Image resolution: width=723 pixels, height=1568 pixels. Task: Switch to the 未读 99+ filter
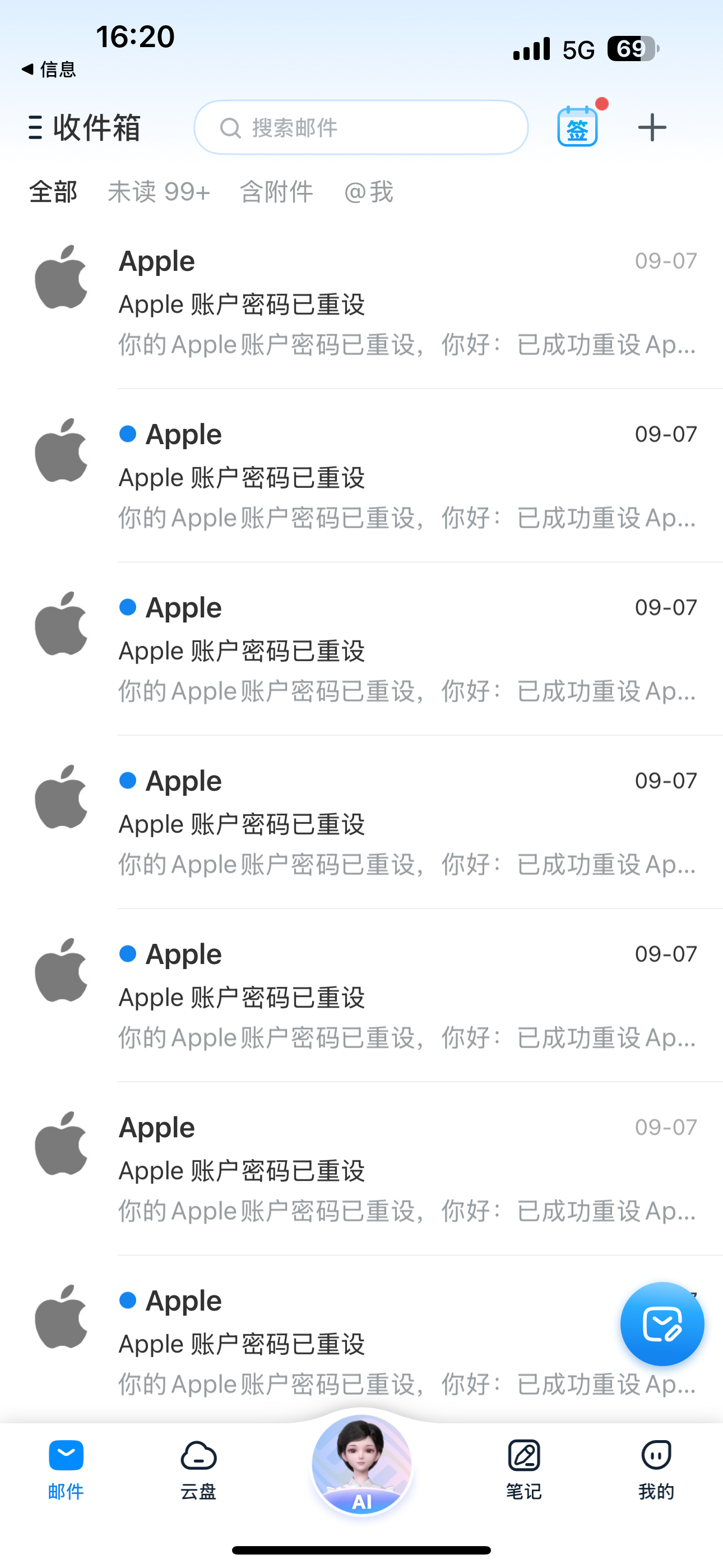pos(159,192)
